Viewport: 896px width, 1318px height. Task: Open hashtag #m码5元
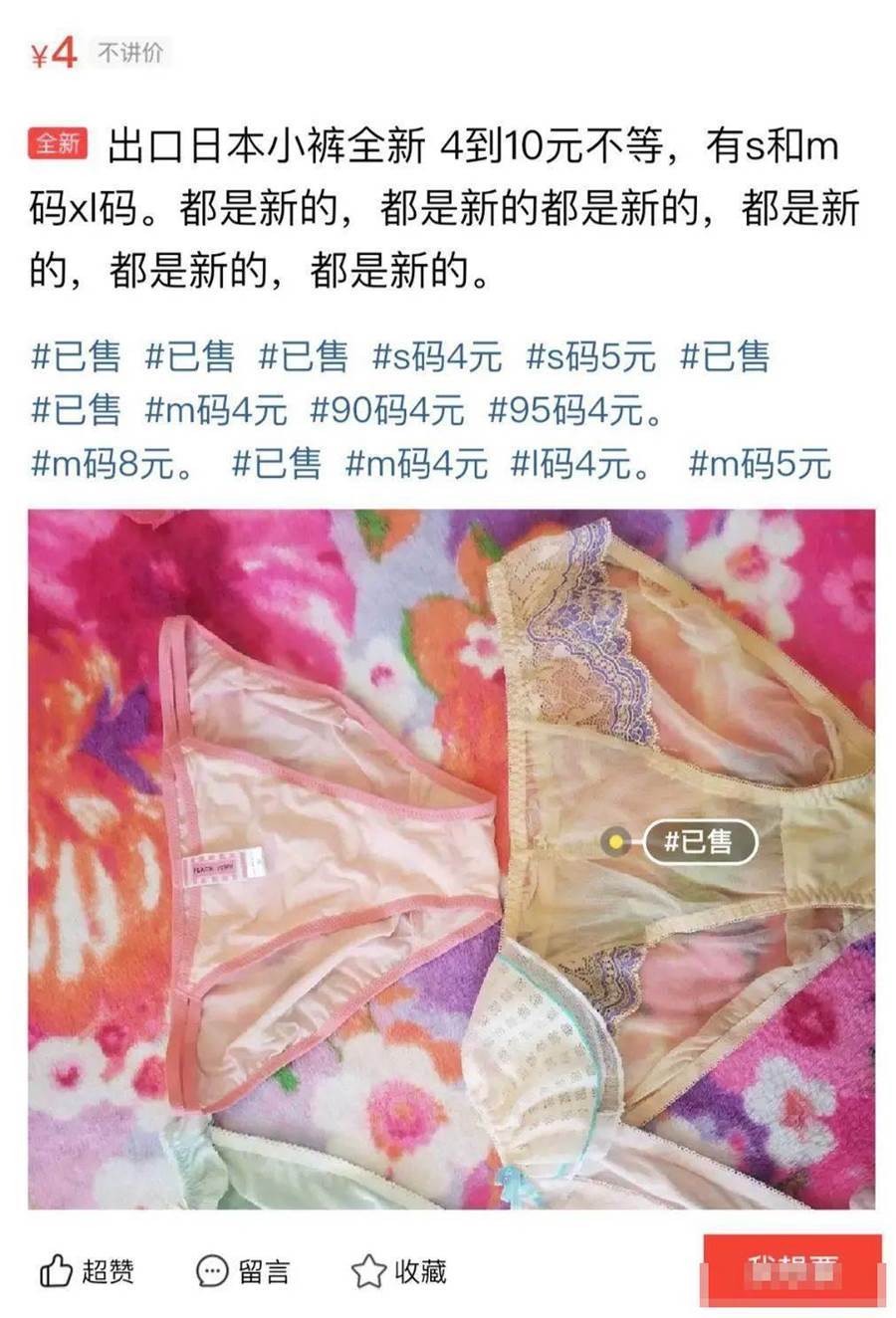click(760, 464)
